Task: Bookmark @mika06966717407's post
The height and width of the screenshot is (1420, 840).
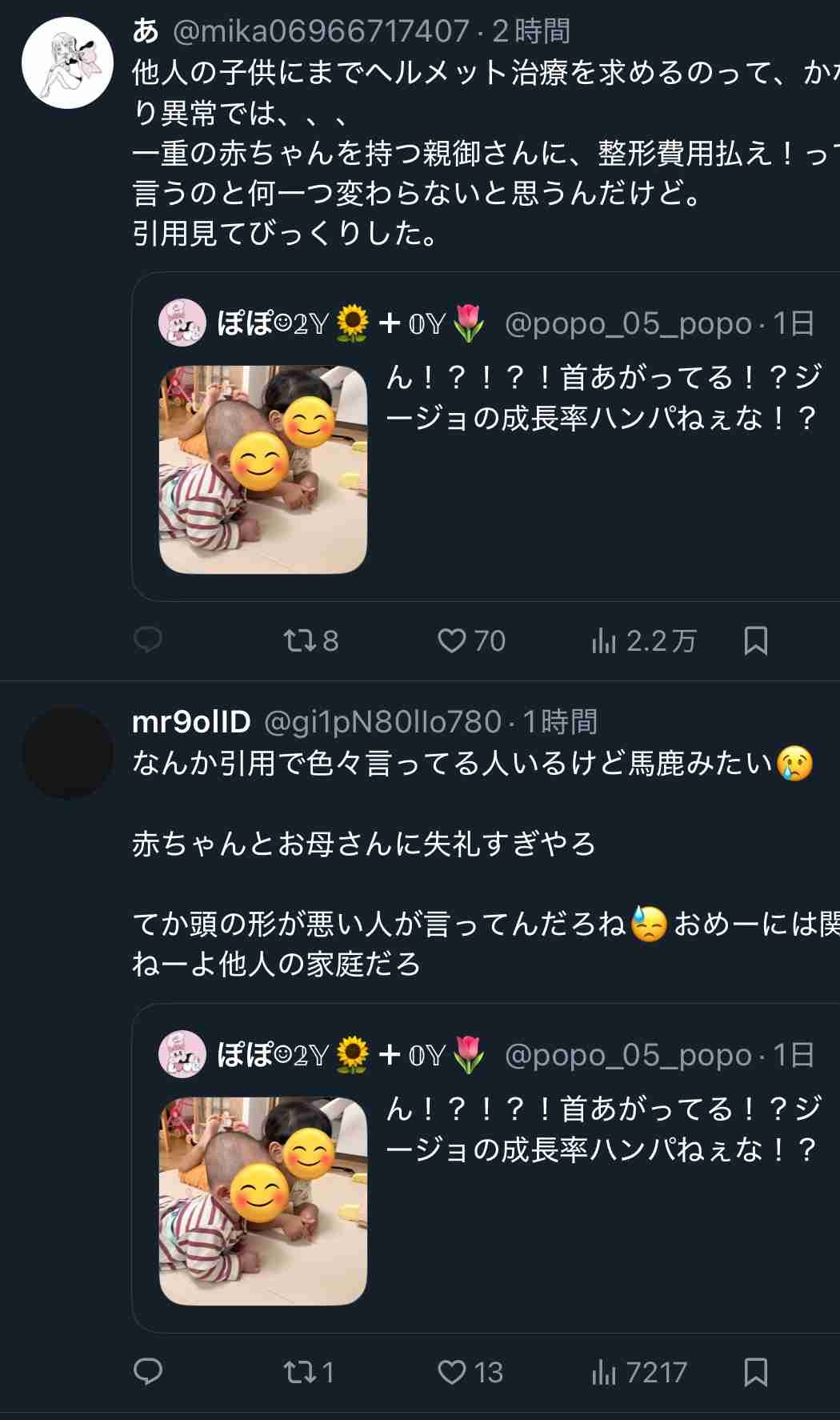Action: point(755,640)
